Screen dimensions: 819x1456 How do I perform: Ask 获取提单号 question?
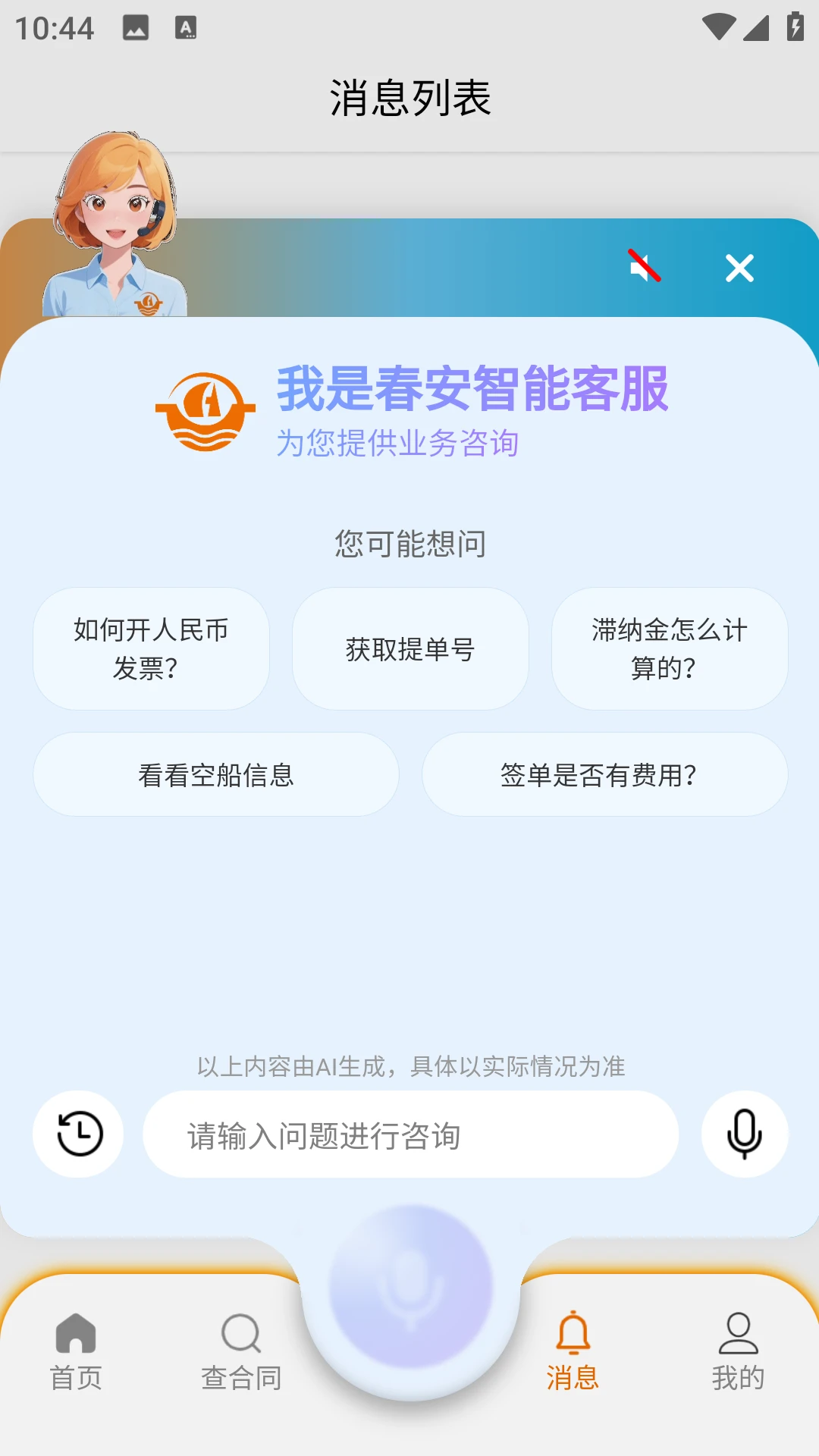pyautogui.click(x=409, y=647)
